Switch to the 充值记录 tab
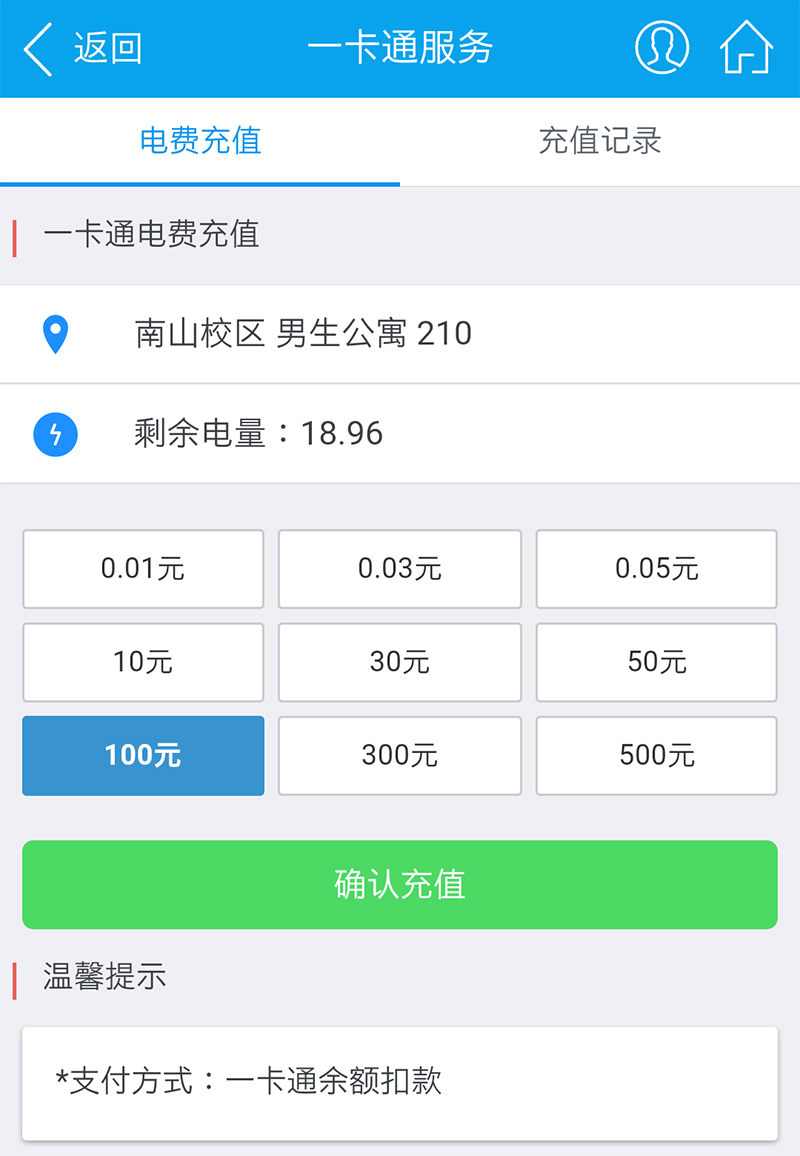 click(600, 140)
